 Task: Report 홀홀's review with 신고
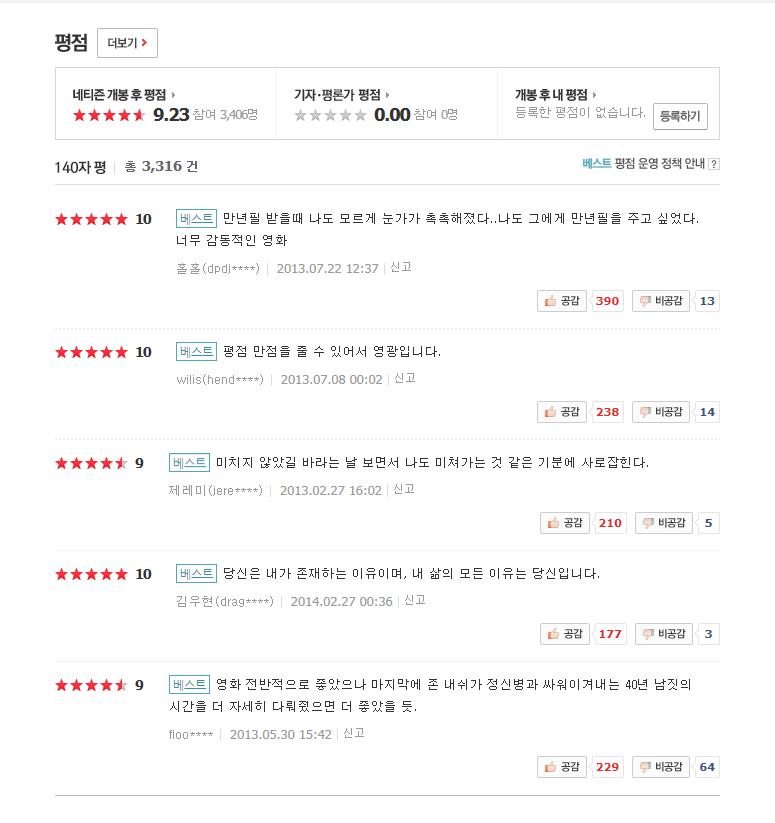[x=400, y=268]
